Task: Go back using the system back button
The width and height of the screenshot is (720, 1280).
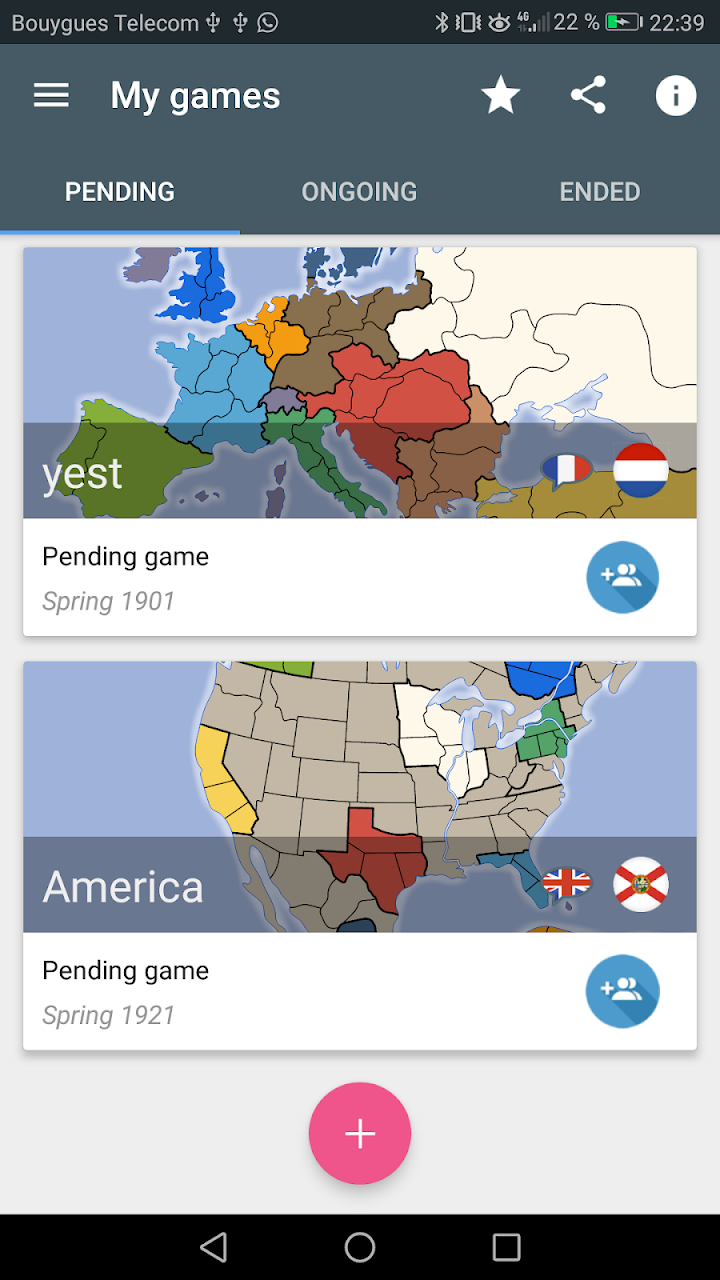Action: point(213,1247)
